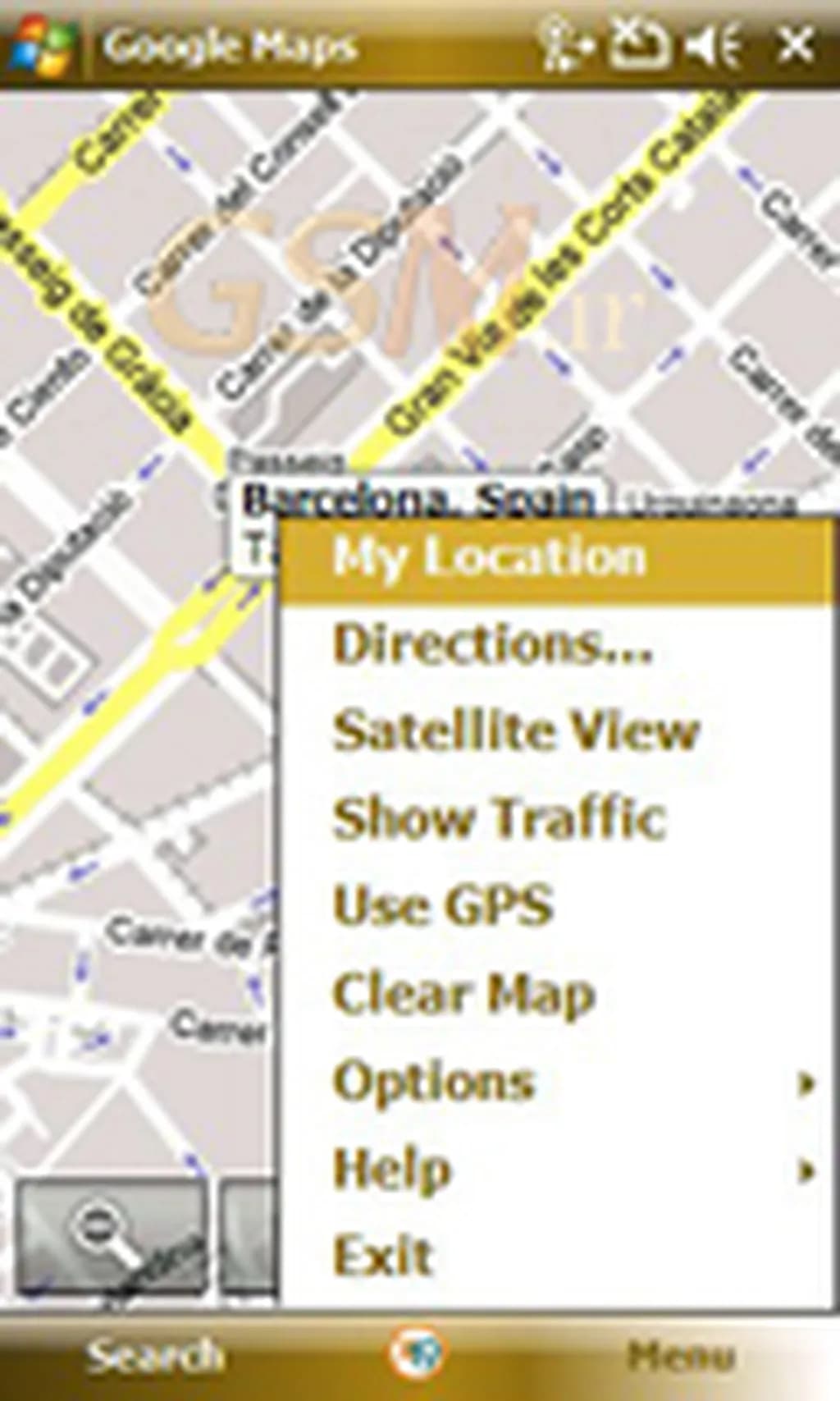The image size is (840, 1401).
Task: Open Directions... menu entry
Action: click(492, 644)
